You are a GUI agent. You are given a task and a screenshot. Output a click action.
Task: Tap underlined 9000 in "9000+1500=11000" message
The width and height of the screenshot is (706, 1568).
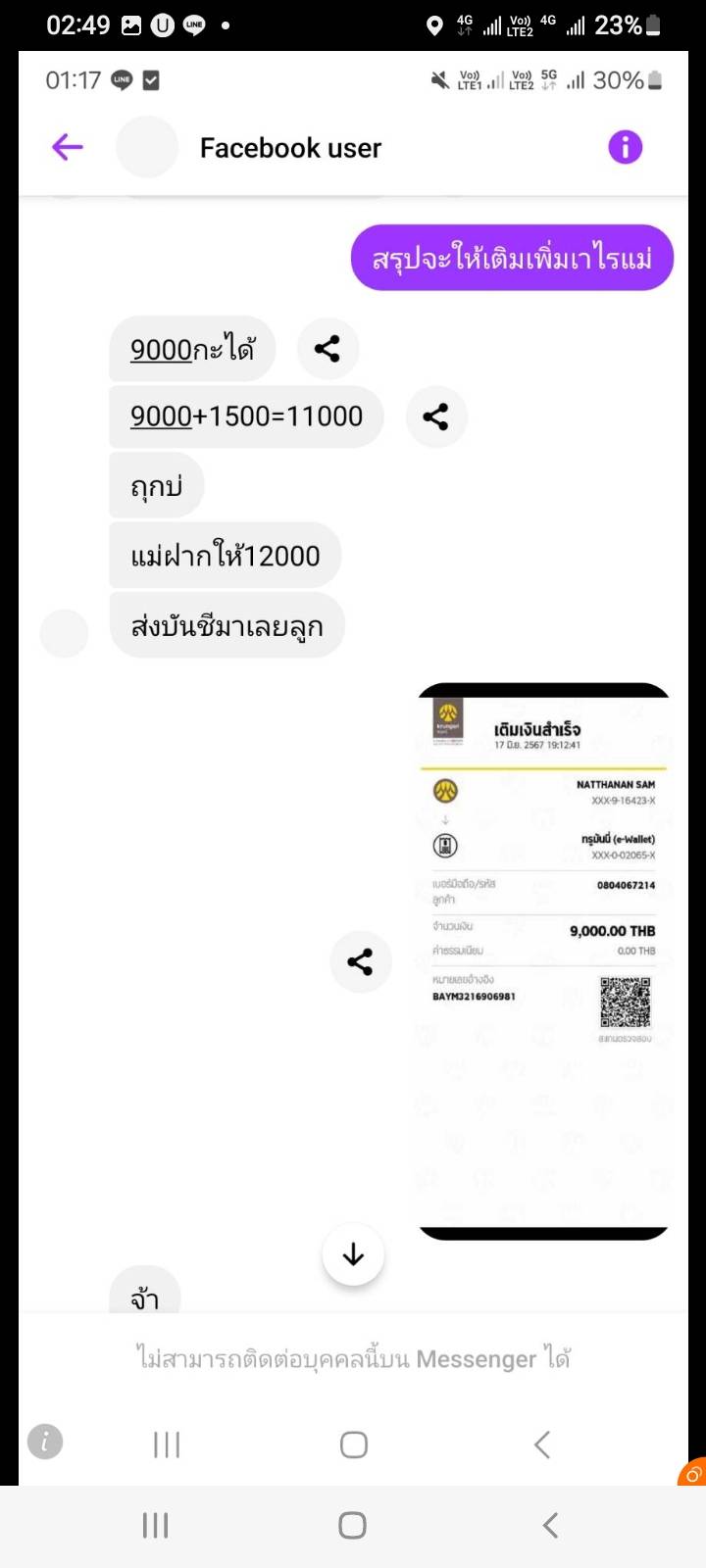pyautogui.click(x=161, y=416)
